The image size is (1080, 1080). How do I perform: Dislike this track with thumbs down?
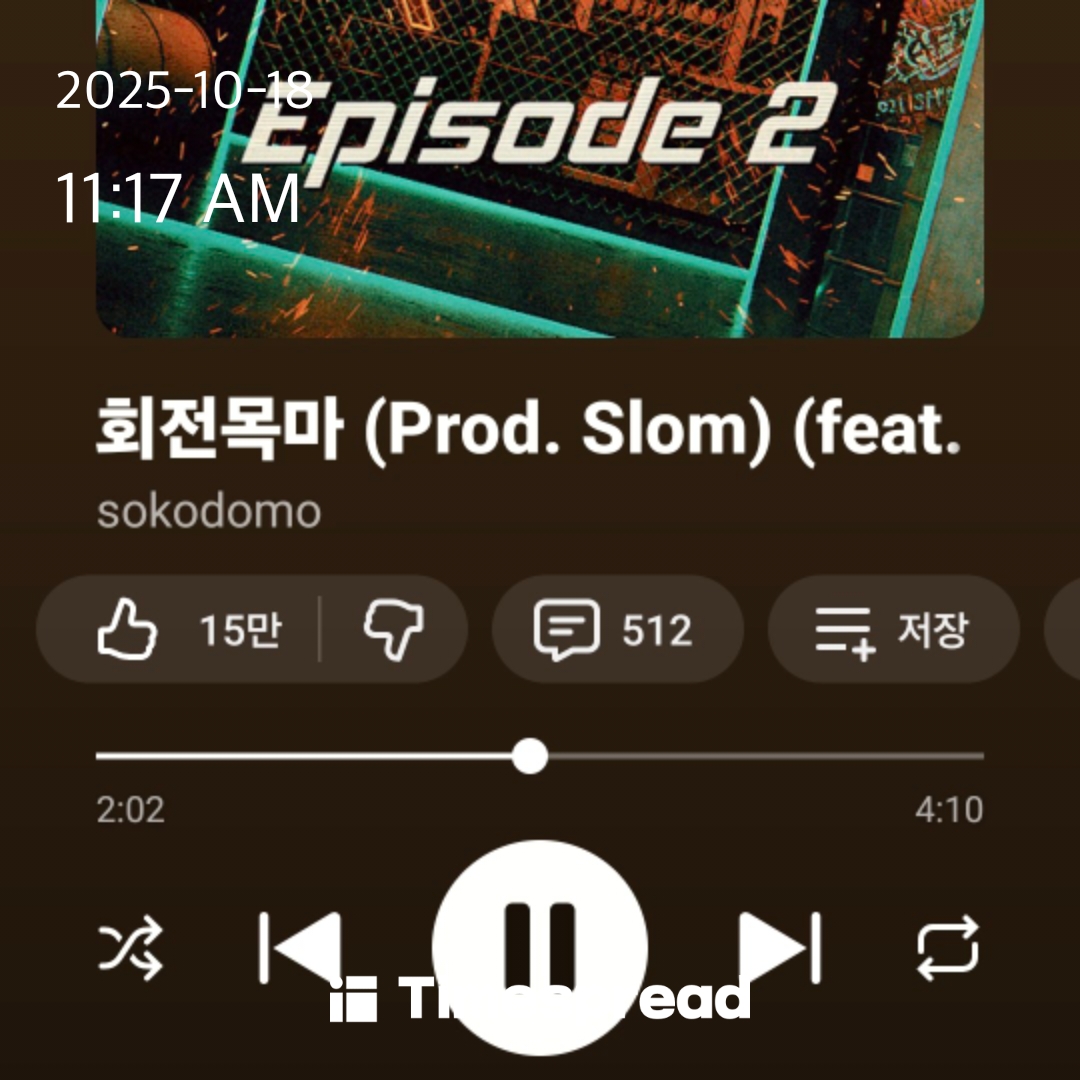[394, 629]
